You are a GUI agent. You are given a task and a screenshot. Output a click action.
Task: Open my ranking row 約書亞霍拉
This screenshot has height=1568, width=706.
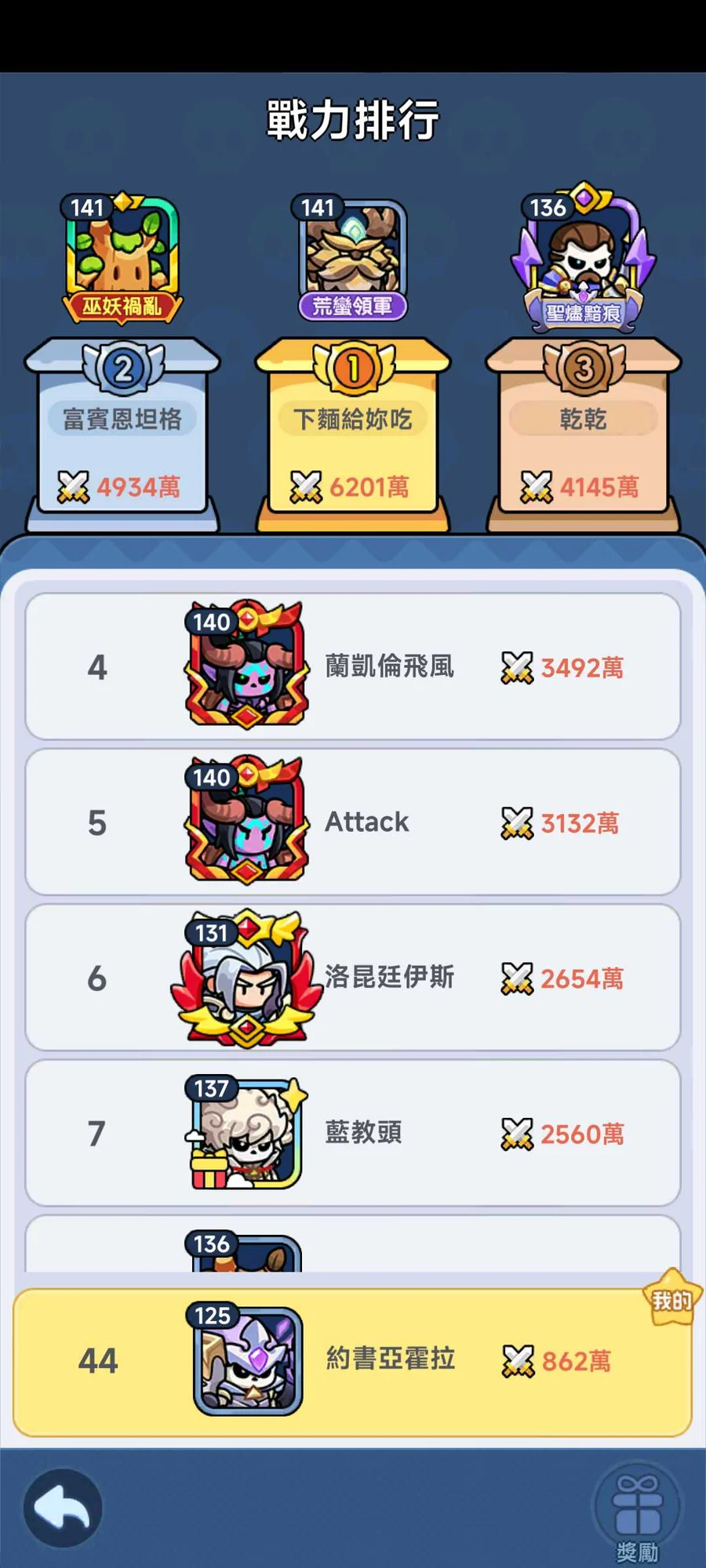coord(352,1361)
